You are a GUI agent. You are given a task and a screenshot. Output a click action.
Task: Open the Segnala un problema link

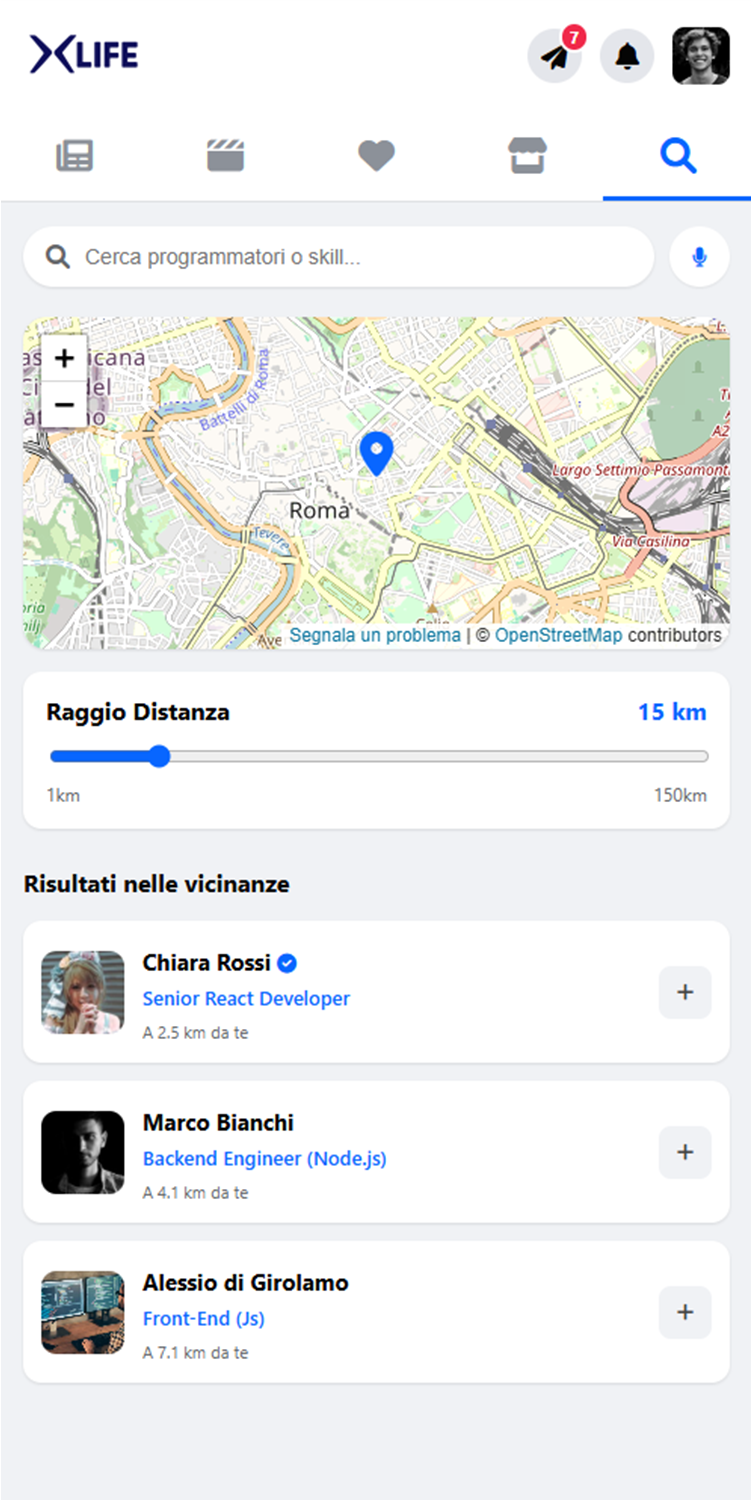(x=375, y=635)
